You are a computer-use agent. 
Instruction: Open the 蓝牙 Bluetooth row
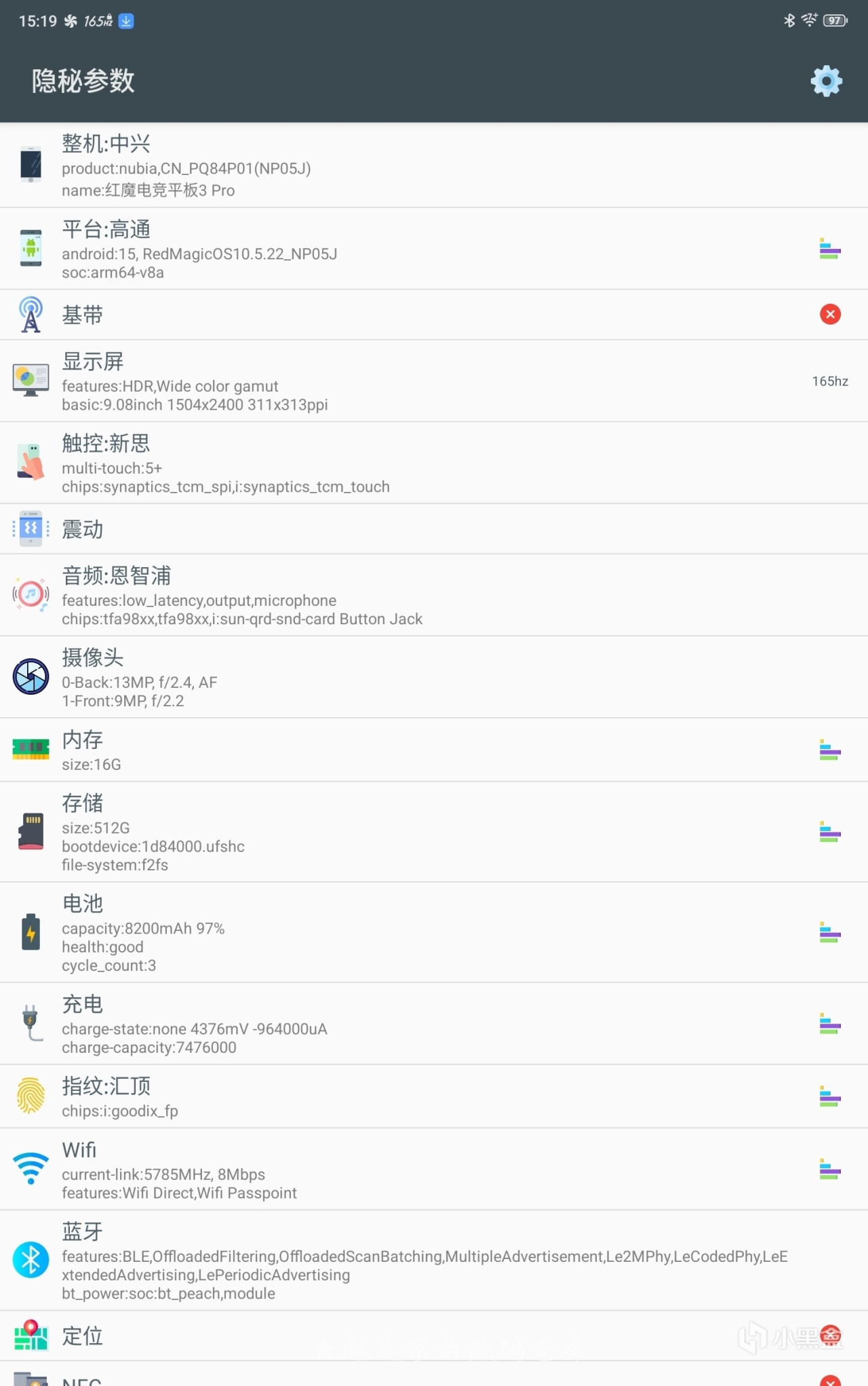pos(434,1260)
